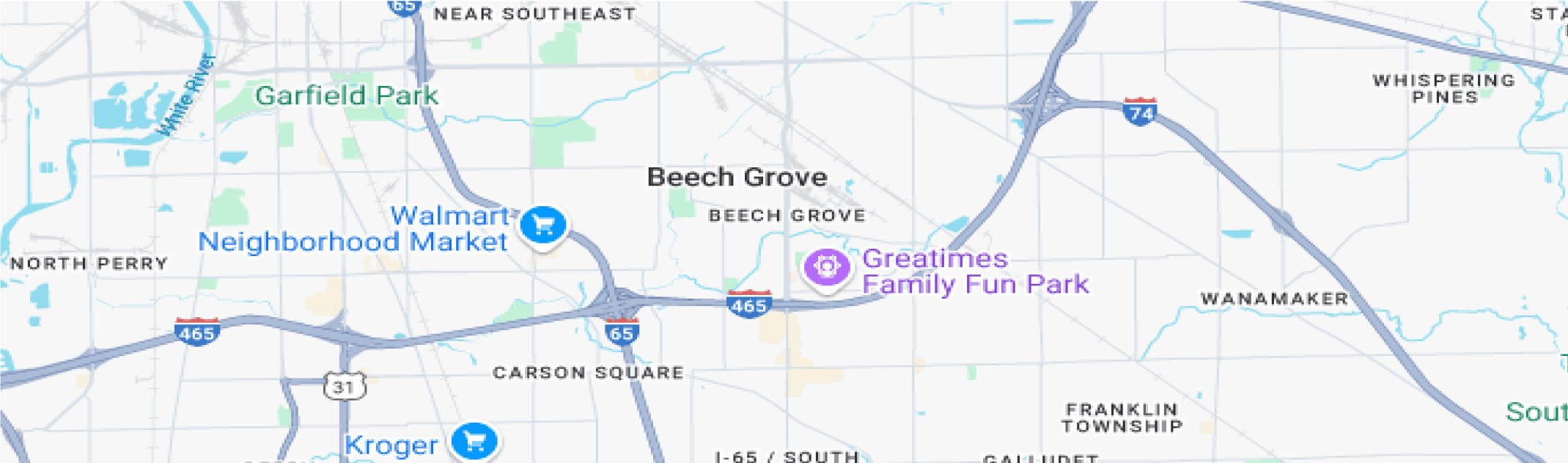Image resolution: width=1568 pixels, height=463 pixels.
Task: Open the Garfield Park place label
Action: point(347,95)
